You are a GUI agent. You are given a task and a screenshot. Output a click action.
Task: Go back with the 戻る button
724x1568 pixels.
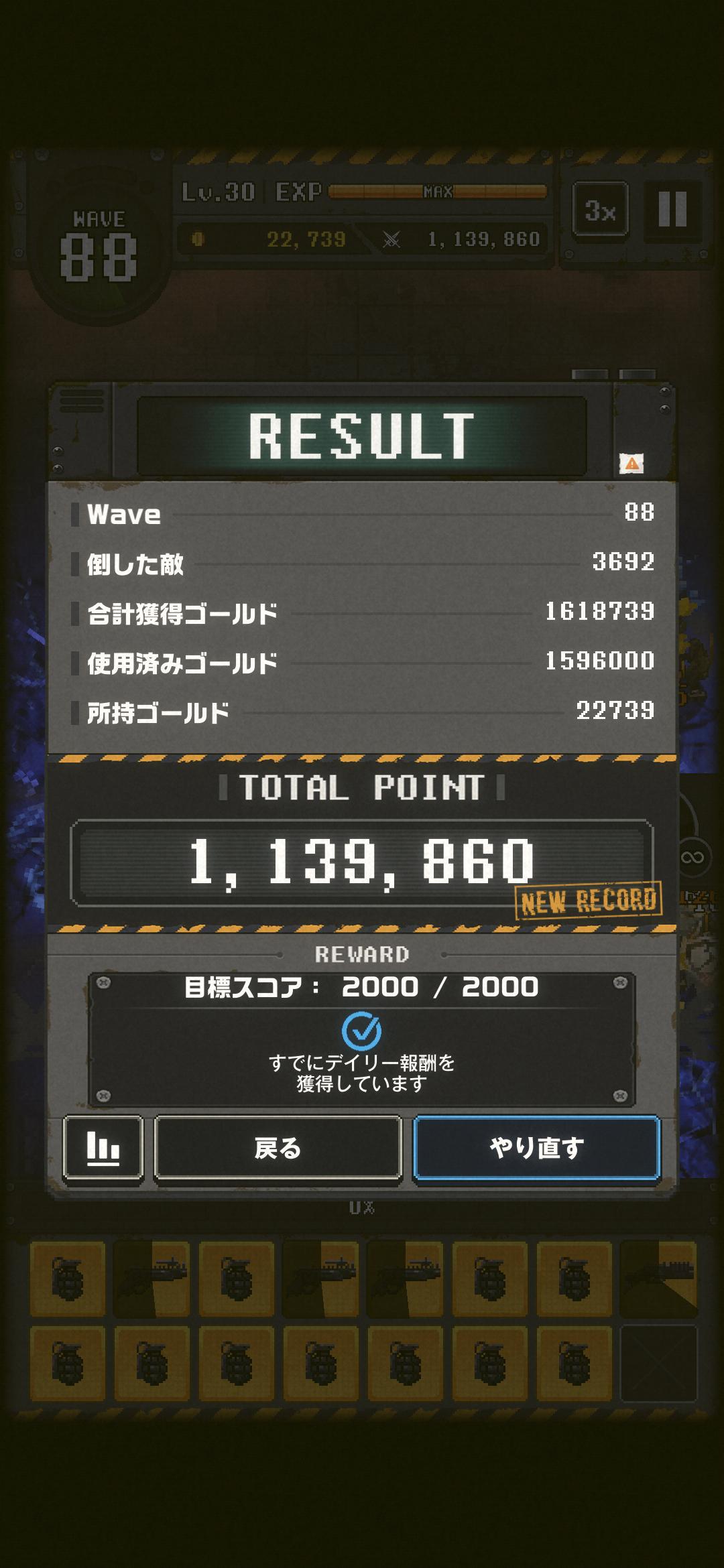click(x=278, y=1147)
